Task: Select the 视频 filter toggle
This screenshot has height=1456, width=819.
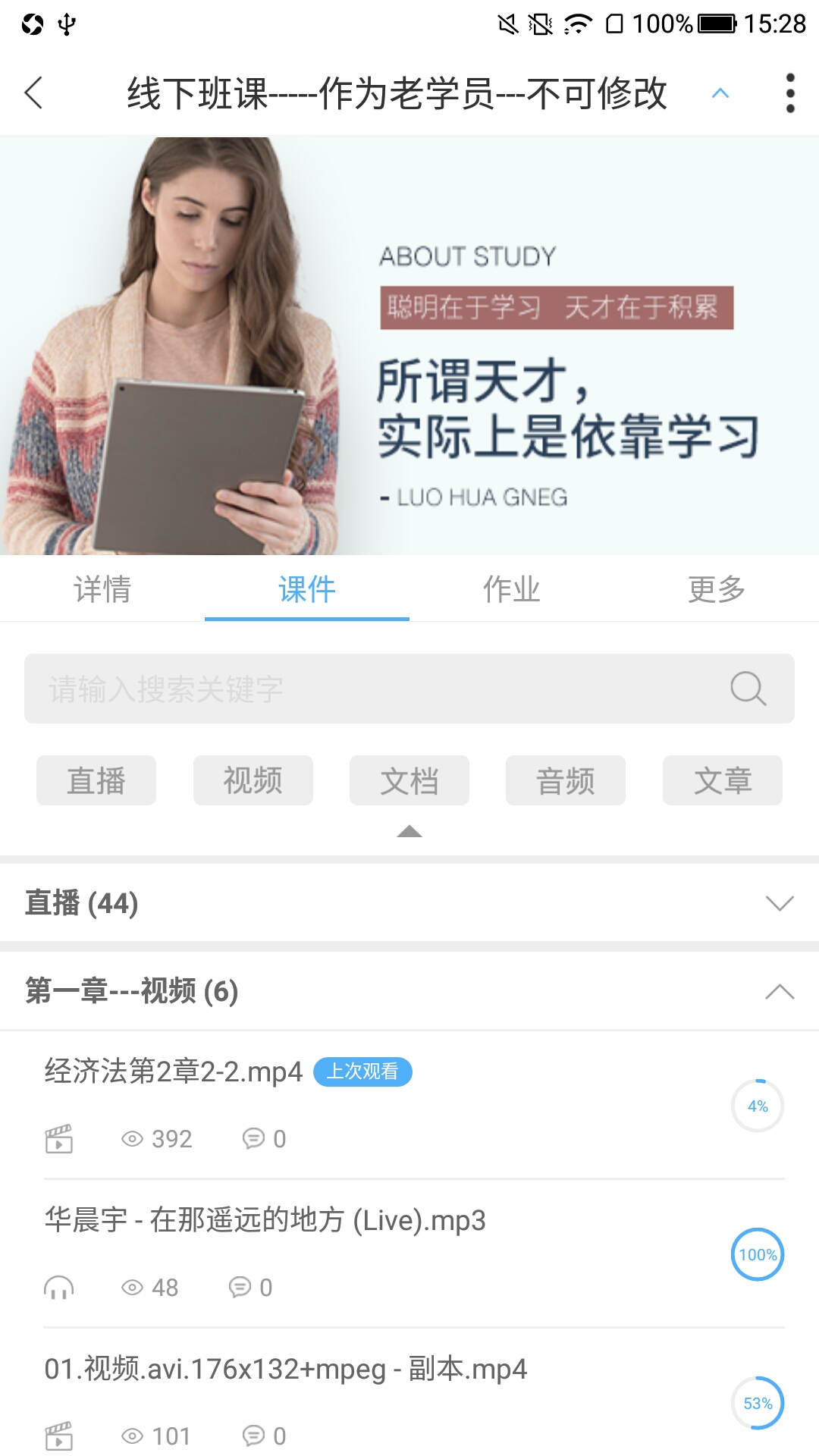Action: click(253, 780)
